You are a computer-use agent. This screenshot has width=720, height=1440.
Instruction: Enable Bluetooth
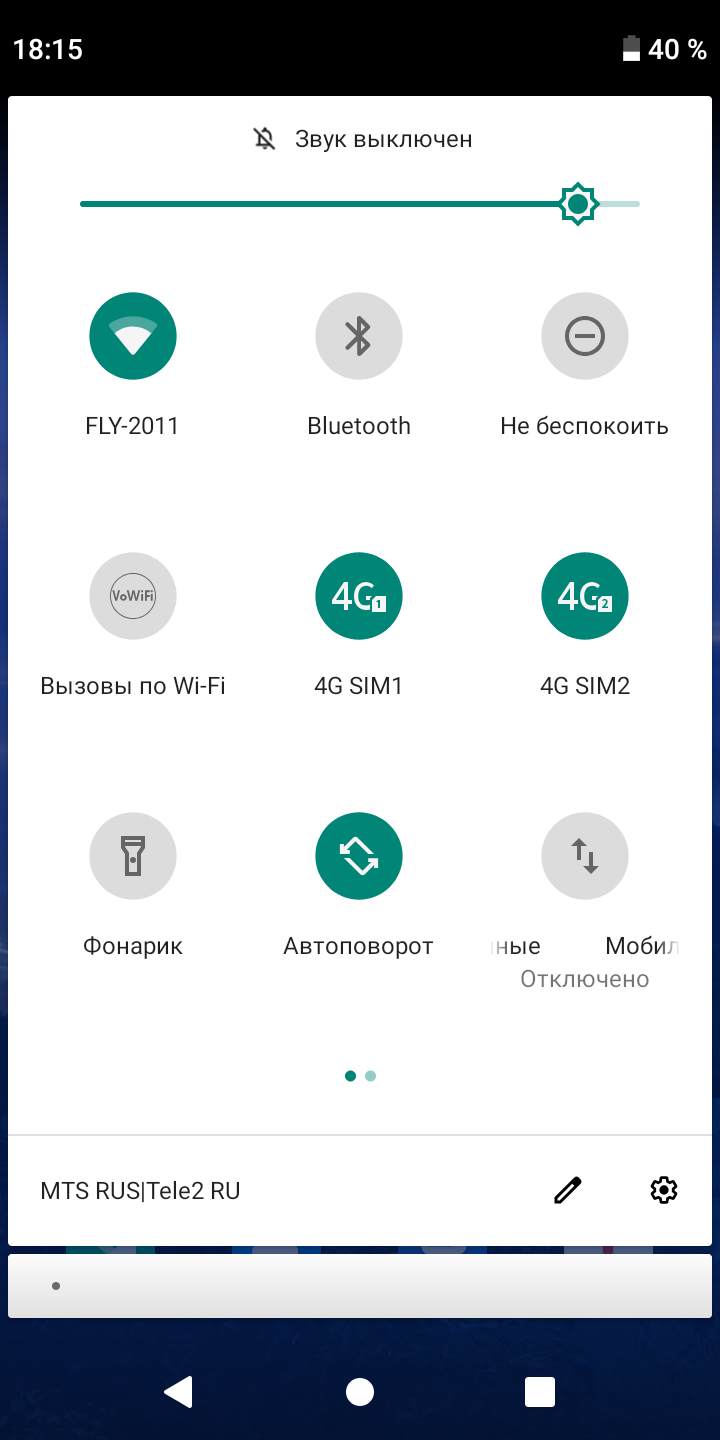pos(359,336)
